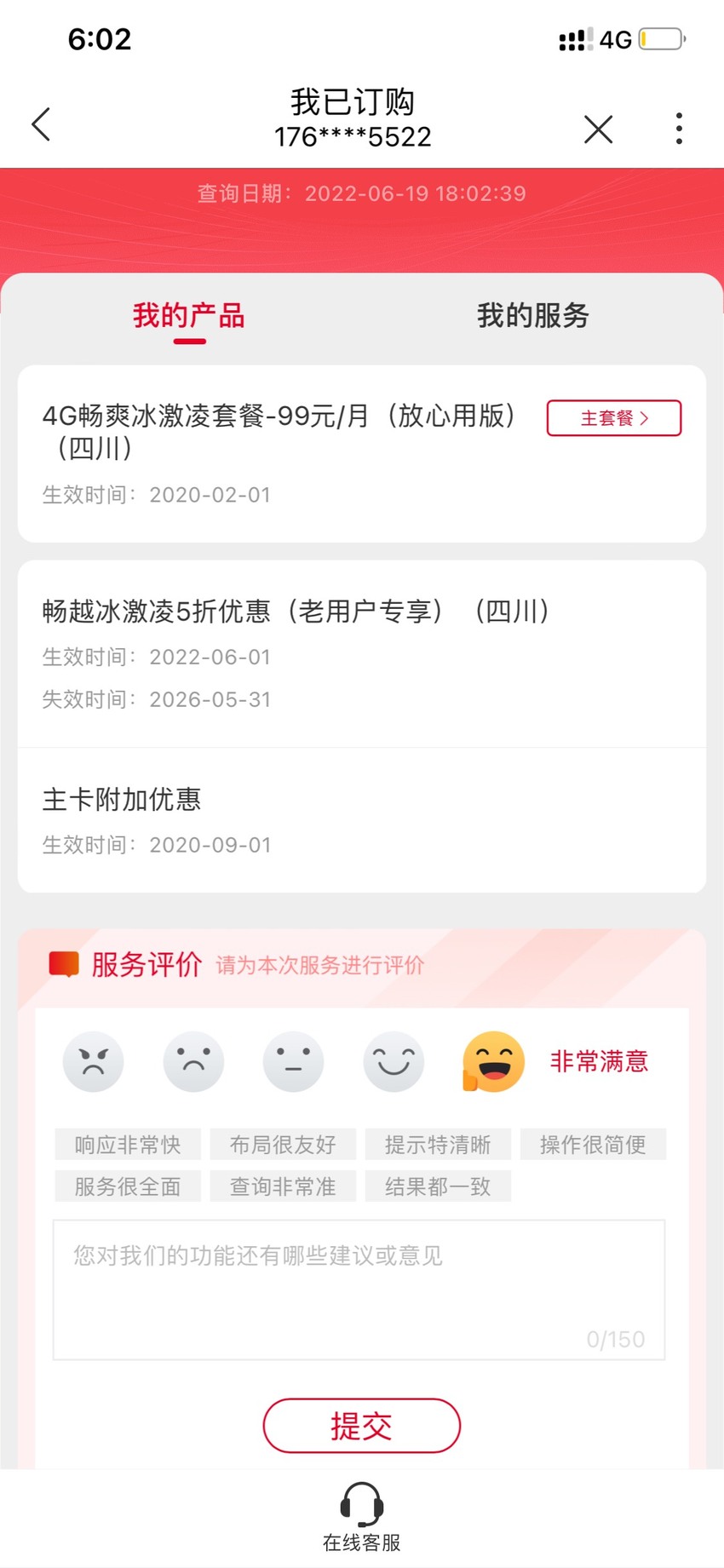Open the 主套餐 button
724x1568 pixels.
(614, 418)
